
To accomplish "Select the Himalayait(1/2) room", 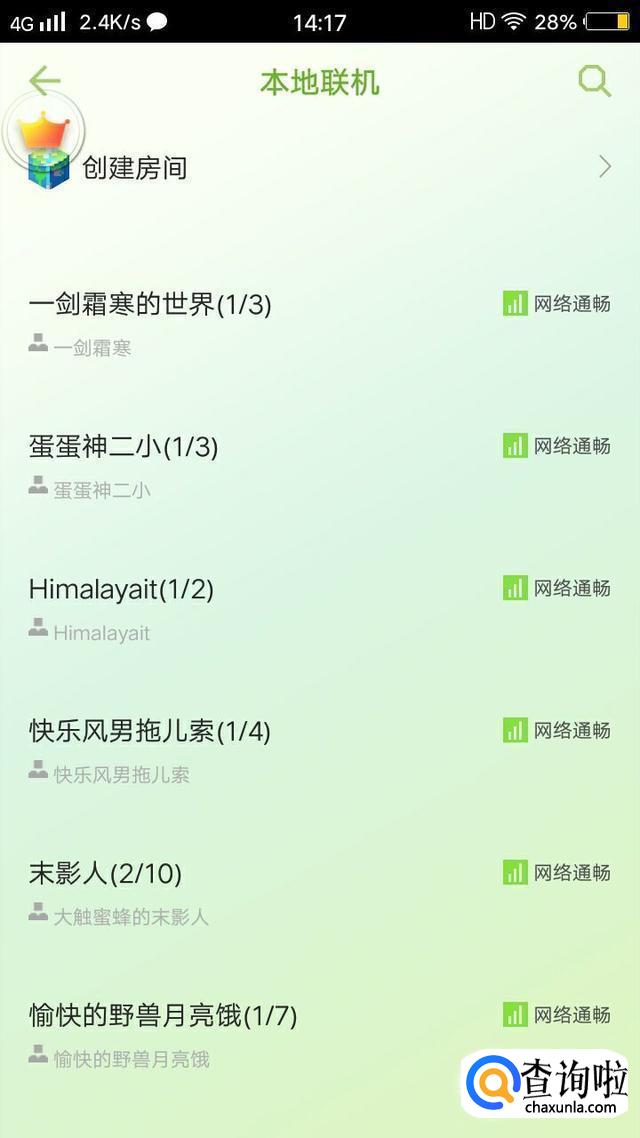I will (122, 589).
